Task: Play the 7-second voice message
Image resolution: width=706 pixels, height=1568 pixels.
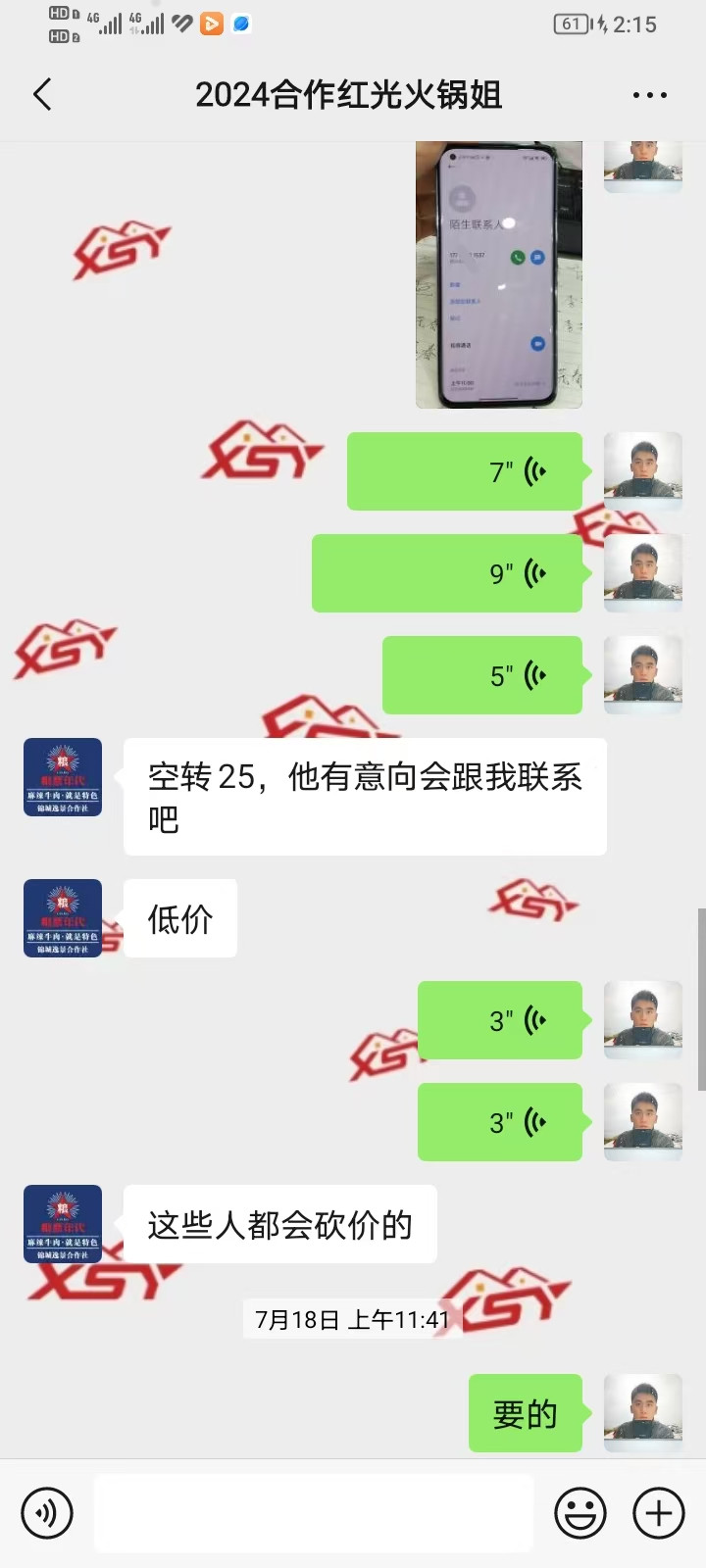Action: click(465, 471)
